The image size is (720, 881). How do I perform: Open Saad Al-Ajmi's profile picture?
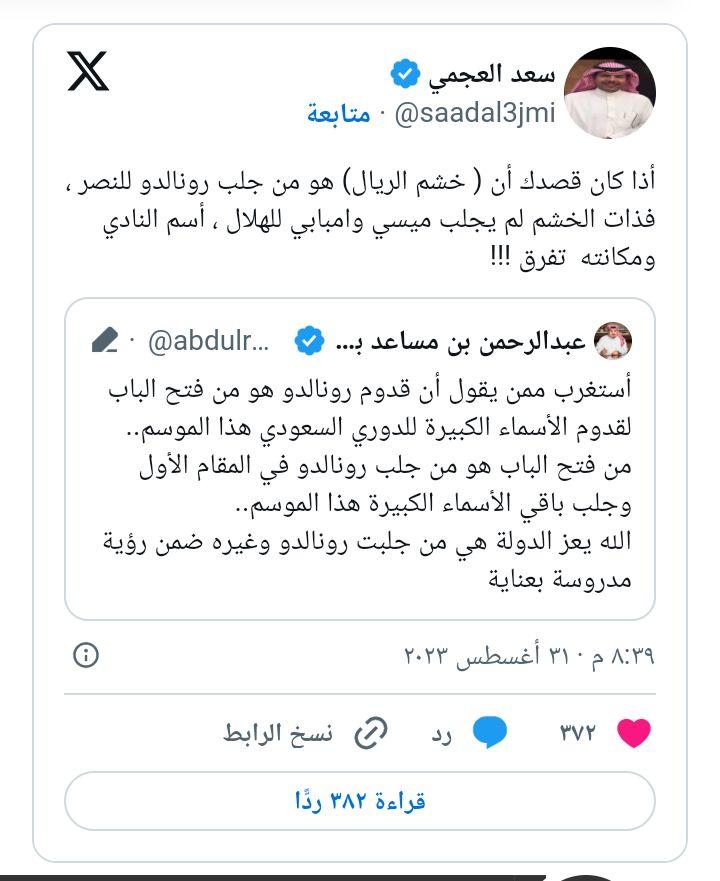[610, 92]
